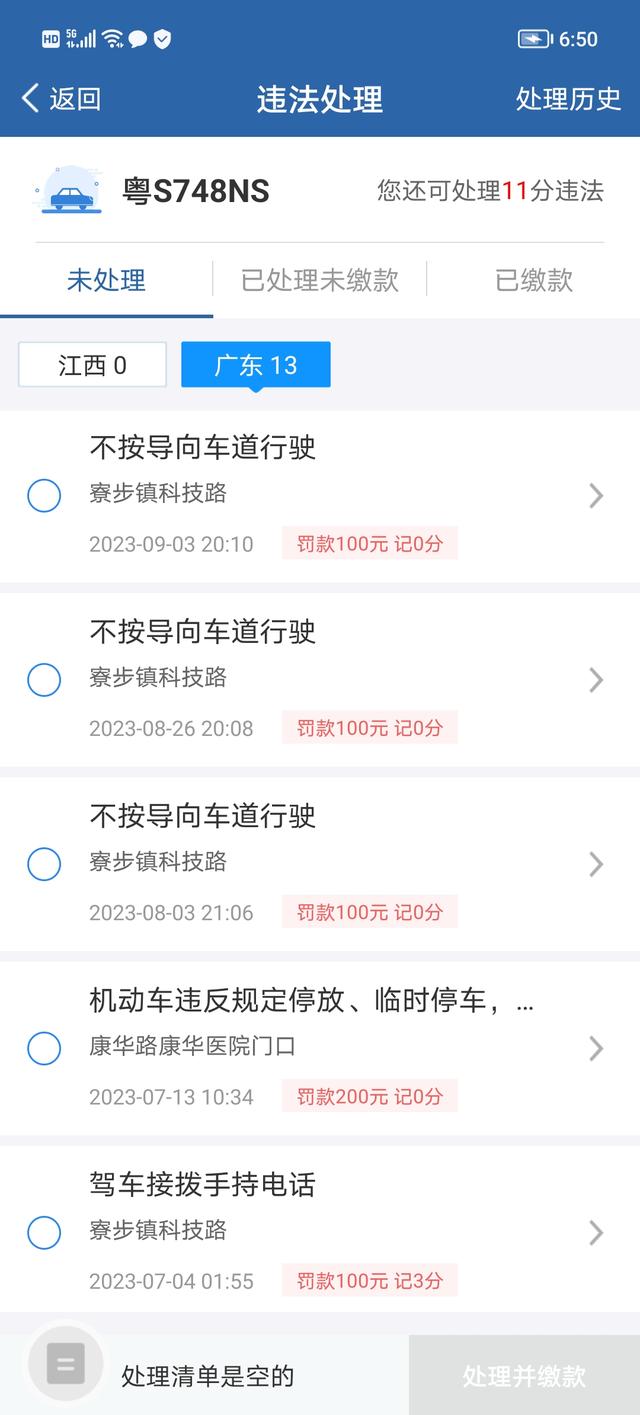Open 处理历史 history page

(x=568, y=98)
